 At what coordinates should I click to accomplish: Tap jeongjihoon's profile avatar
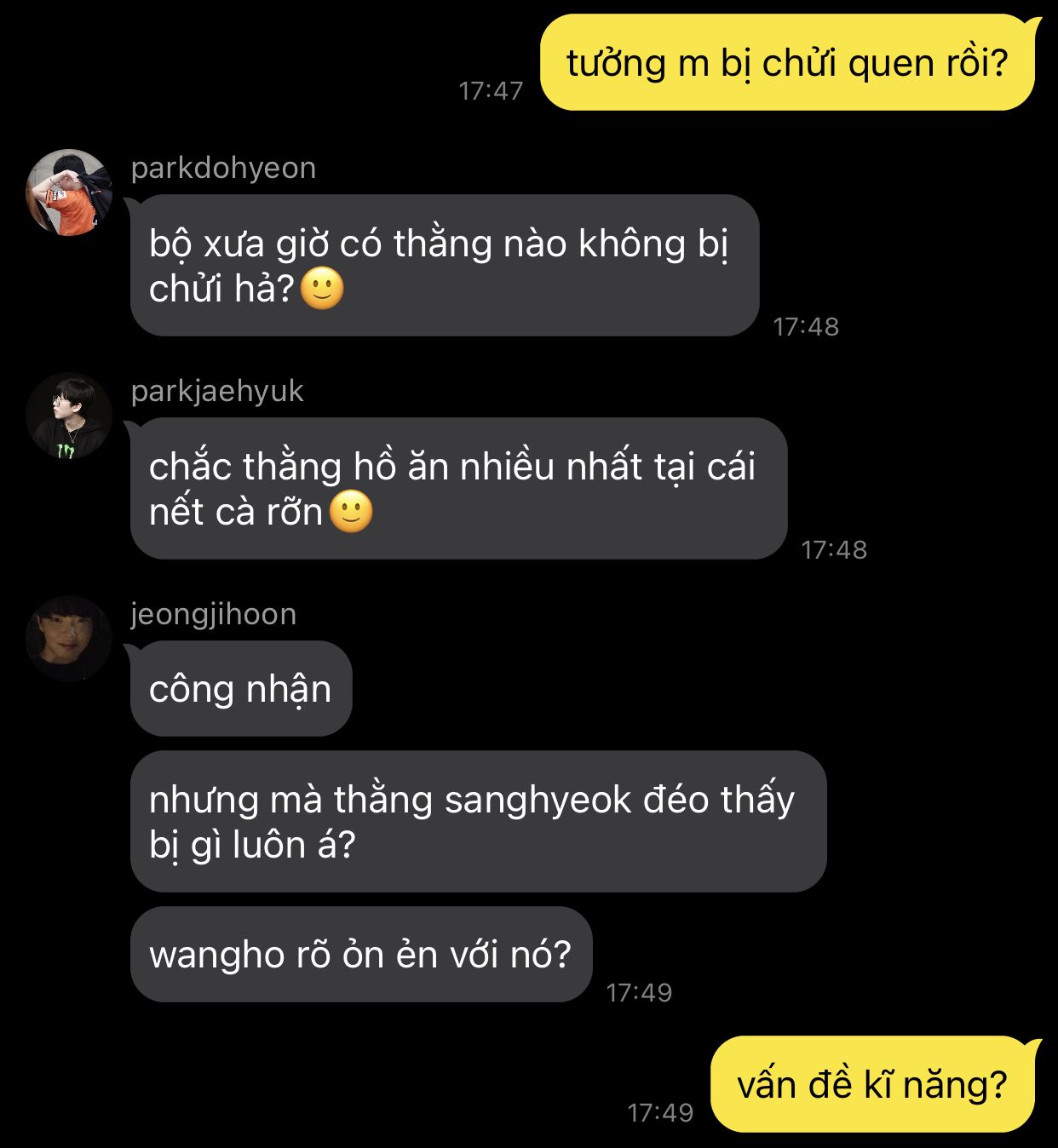(69, 639)
